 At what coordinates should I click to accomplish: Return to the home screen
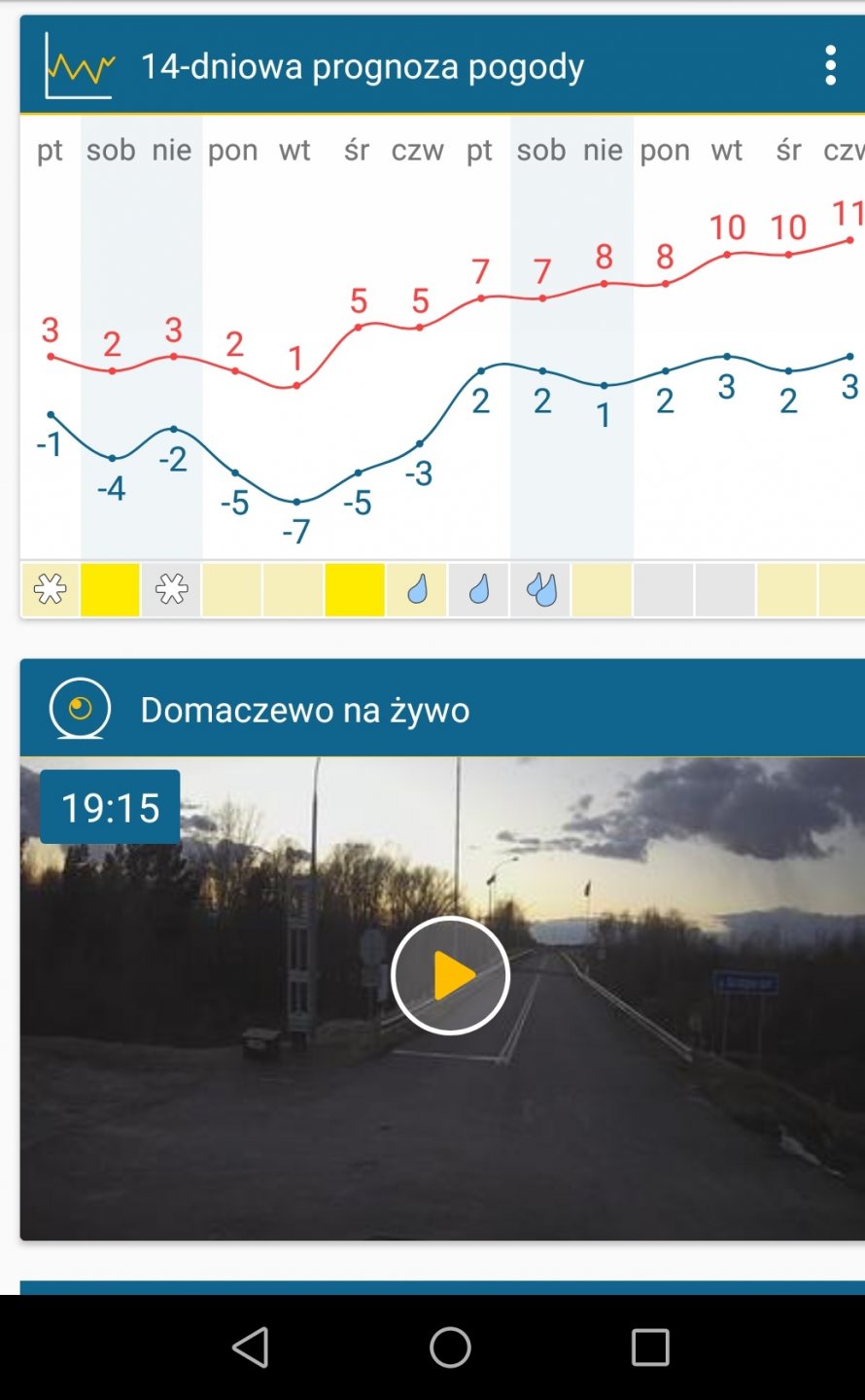pos(450,1347)
